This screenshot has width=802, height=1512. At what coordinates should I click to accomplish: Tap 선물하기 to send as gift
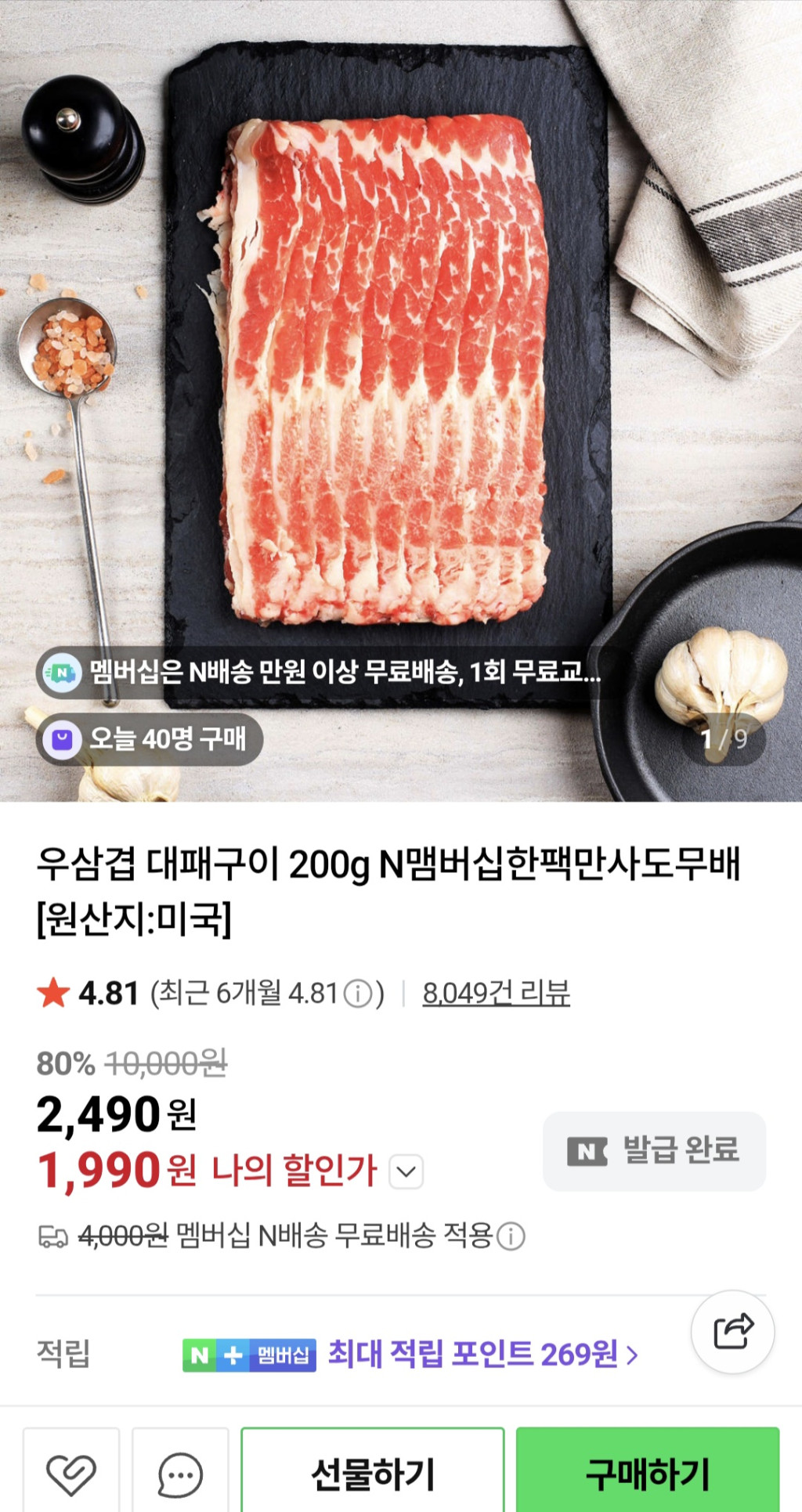tap(373, 1474)
